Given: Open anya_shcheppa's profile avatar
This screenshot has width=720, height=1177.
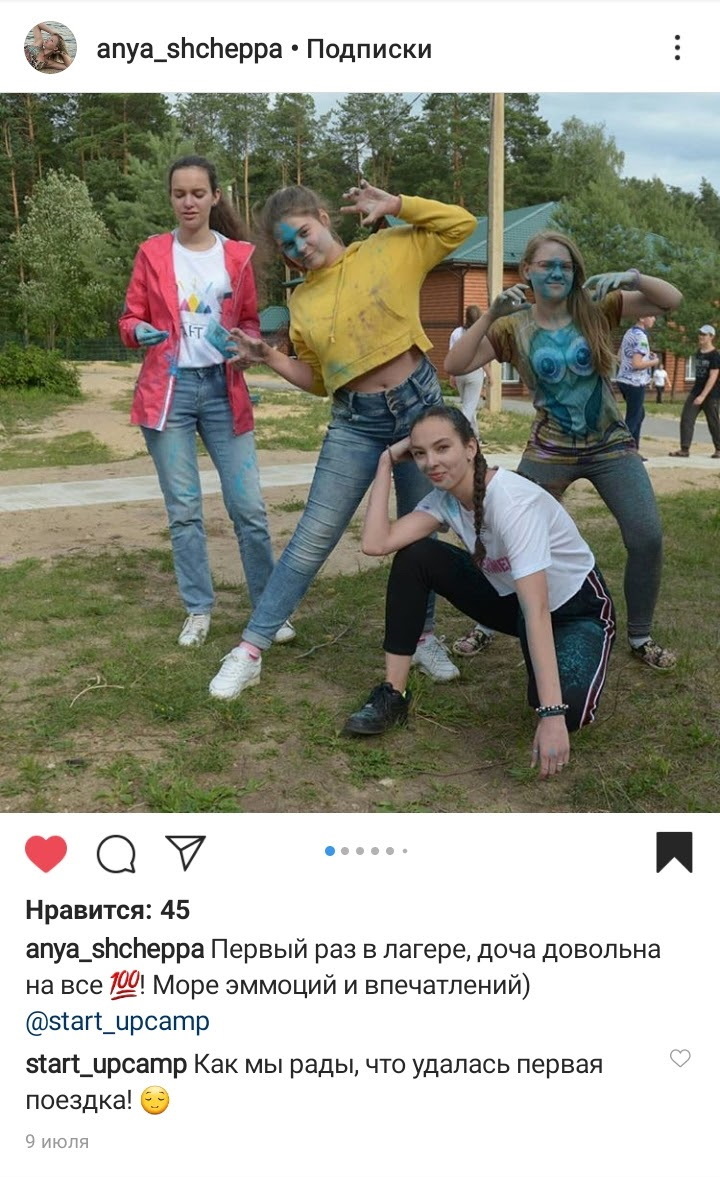Looking at the screenshot, I should pos(50,47).
